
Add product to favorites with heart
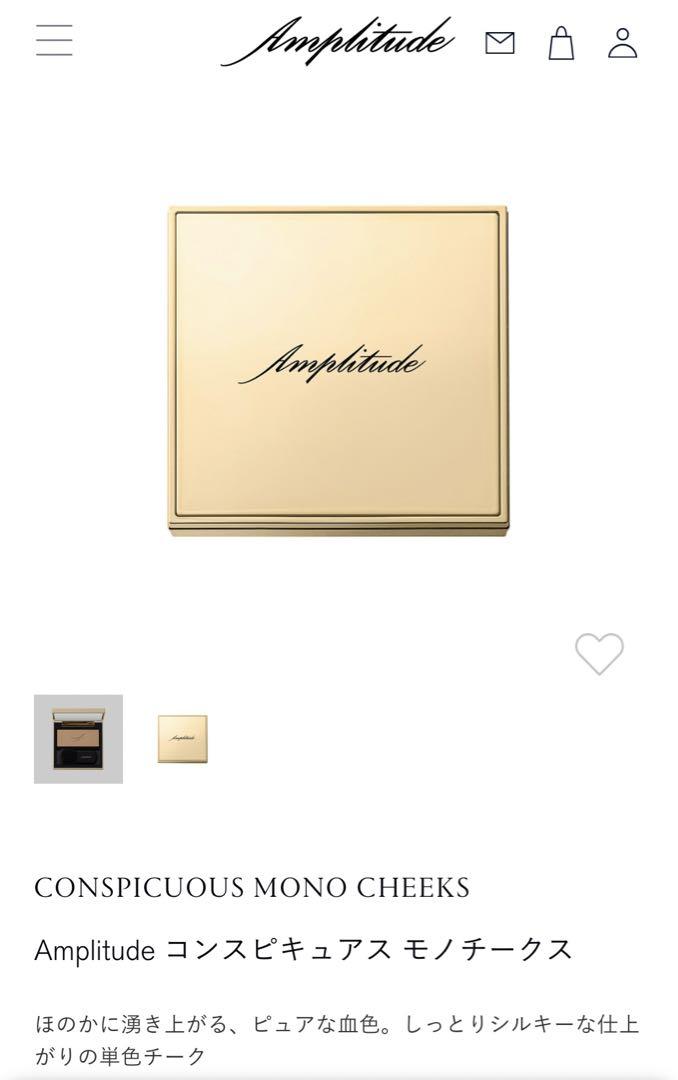tap(599, 654)
